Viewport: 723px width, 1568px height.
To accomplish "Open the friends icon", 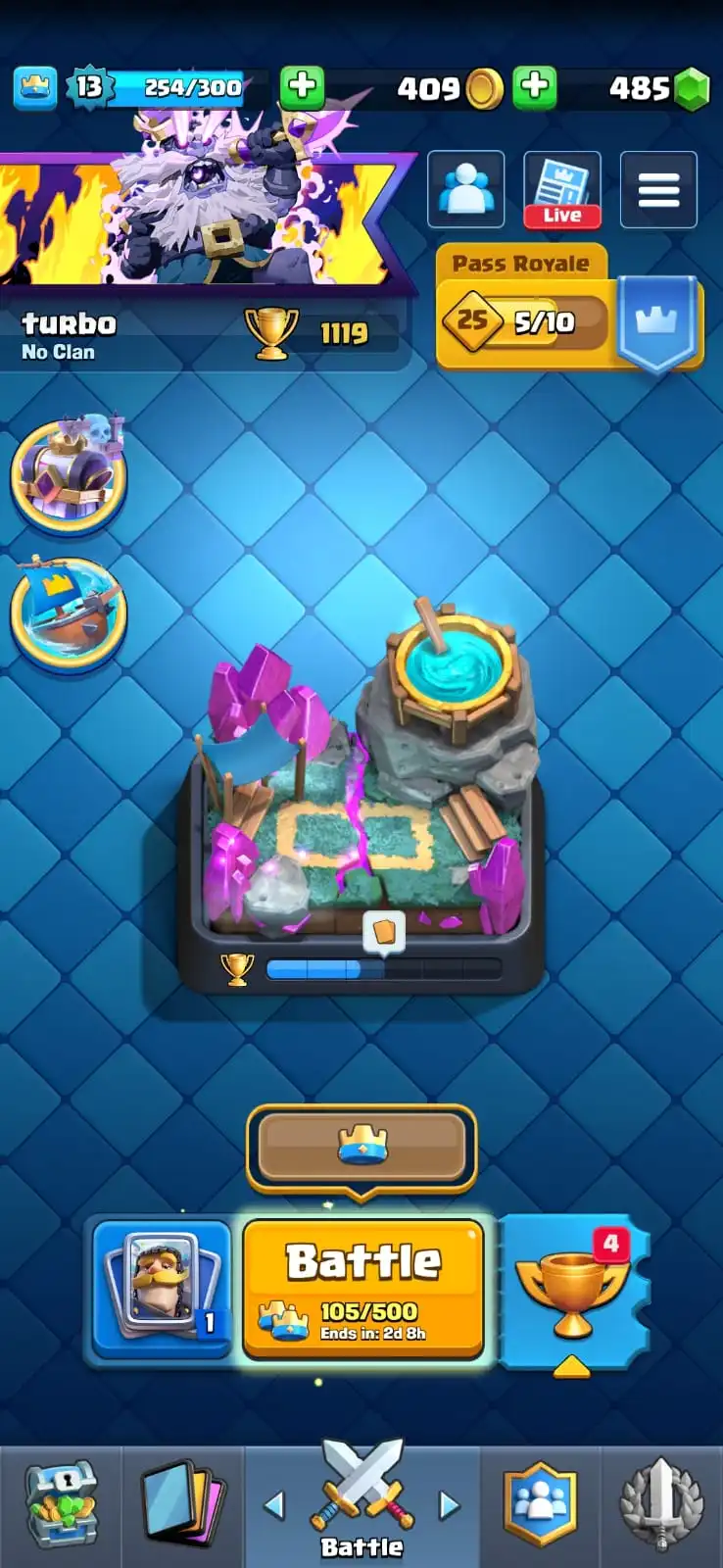I will click(x=466, y=189).
